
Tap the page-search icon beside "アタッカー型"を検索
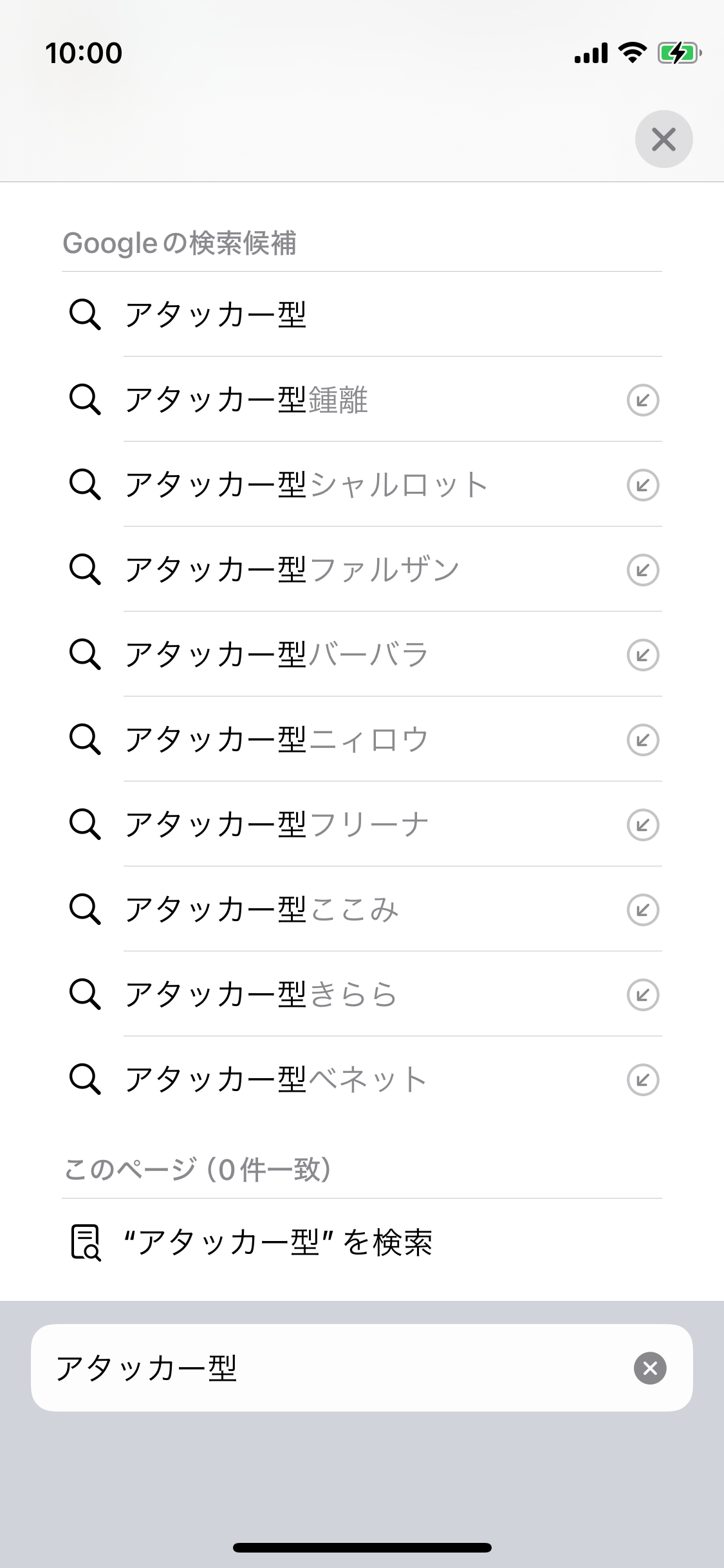click(86, 1242)
